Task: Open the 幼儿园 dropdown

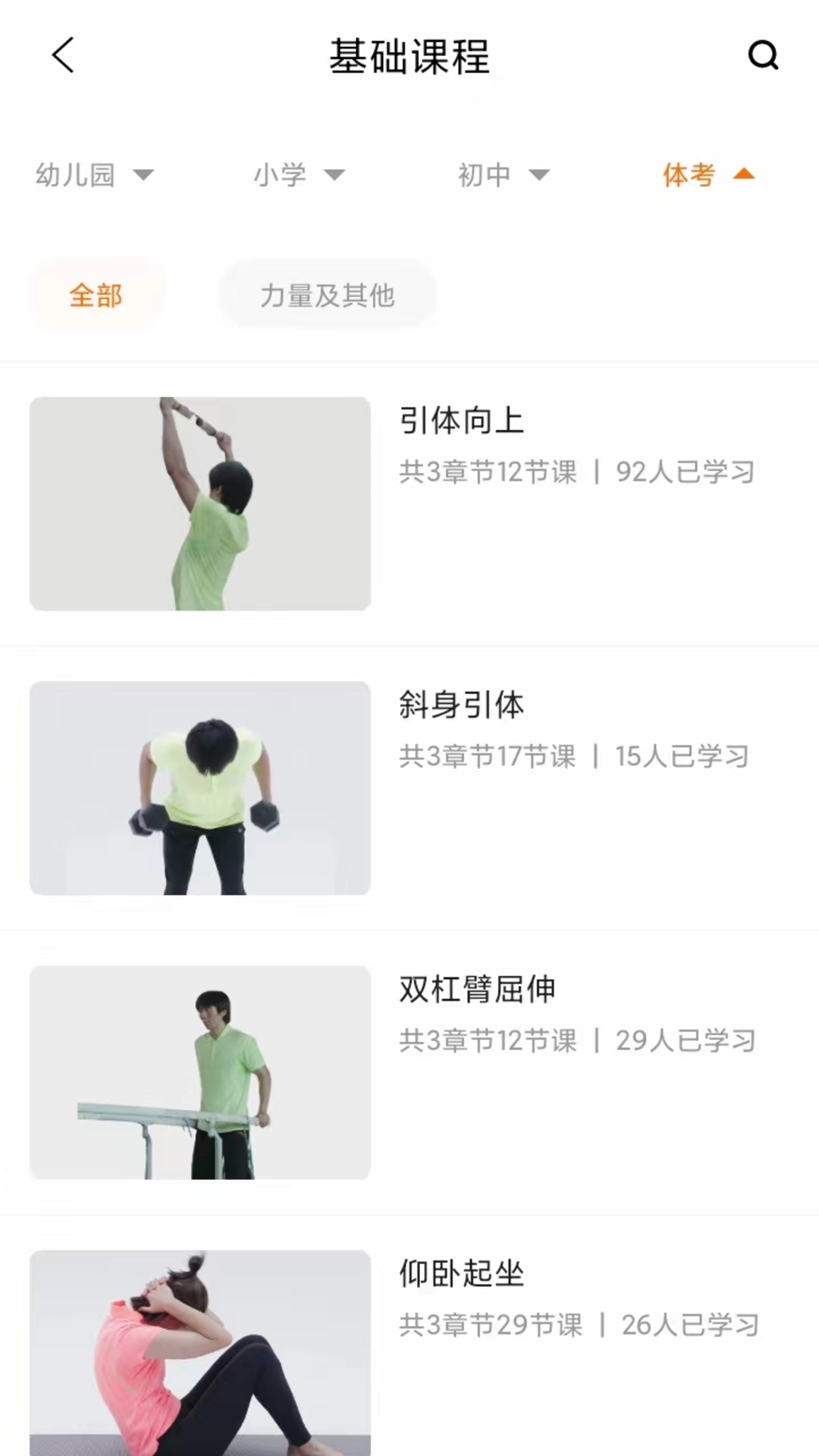Action: (x=95, y=174)
